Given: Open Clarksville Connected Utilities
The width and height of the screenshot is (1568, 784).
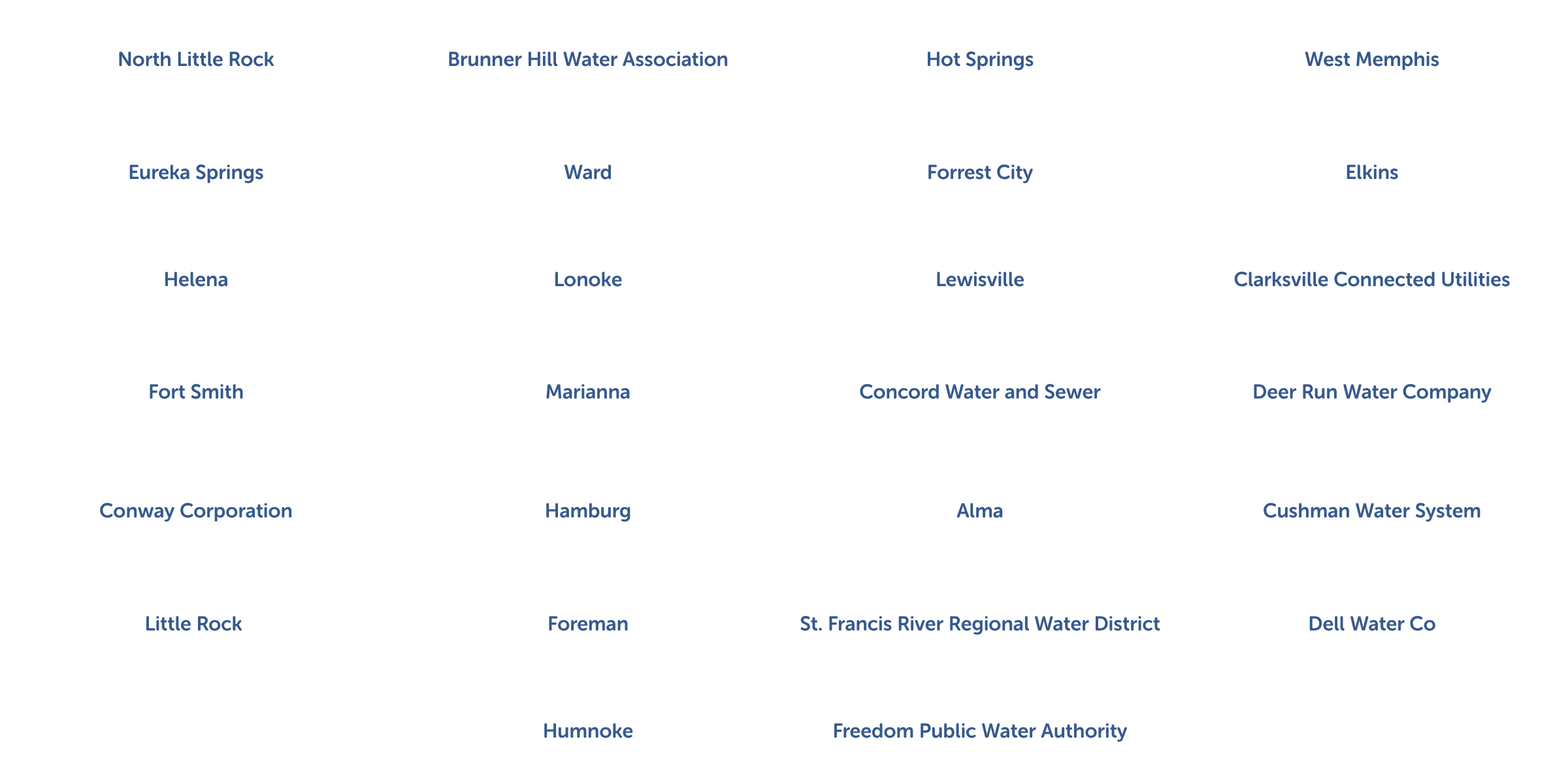Looking at the screenshot, I should (x=1371, y=280).
